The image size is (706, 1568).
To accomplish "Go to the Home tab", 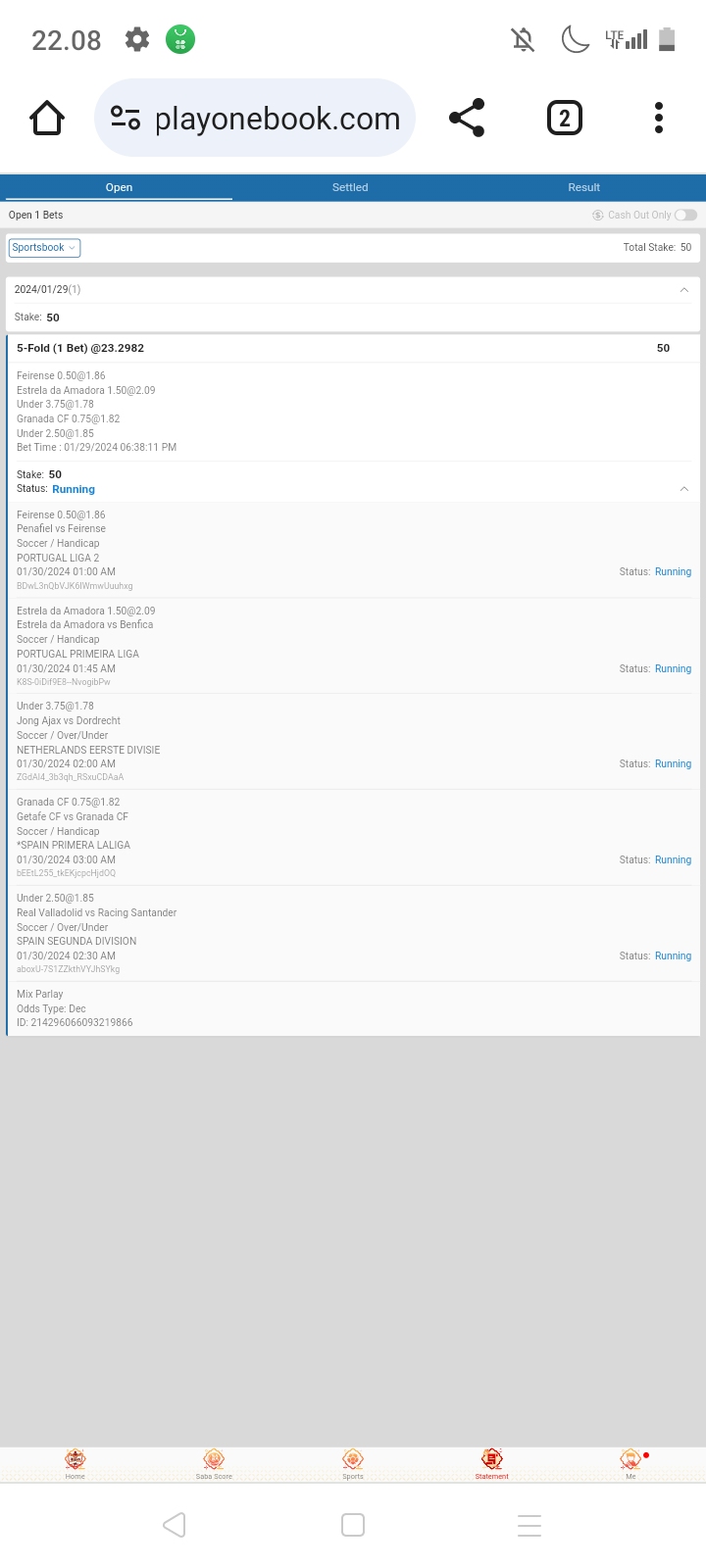I will [x=76, y=1463].
